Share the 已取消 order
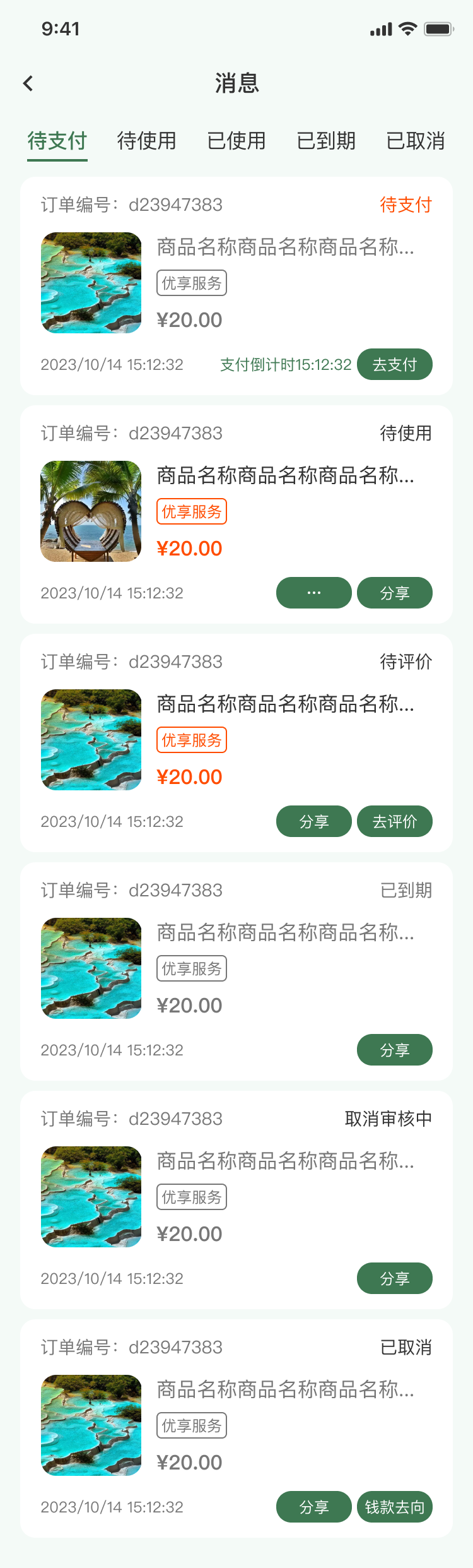473x1568 pixels. [313, 1507]
